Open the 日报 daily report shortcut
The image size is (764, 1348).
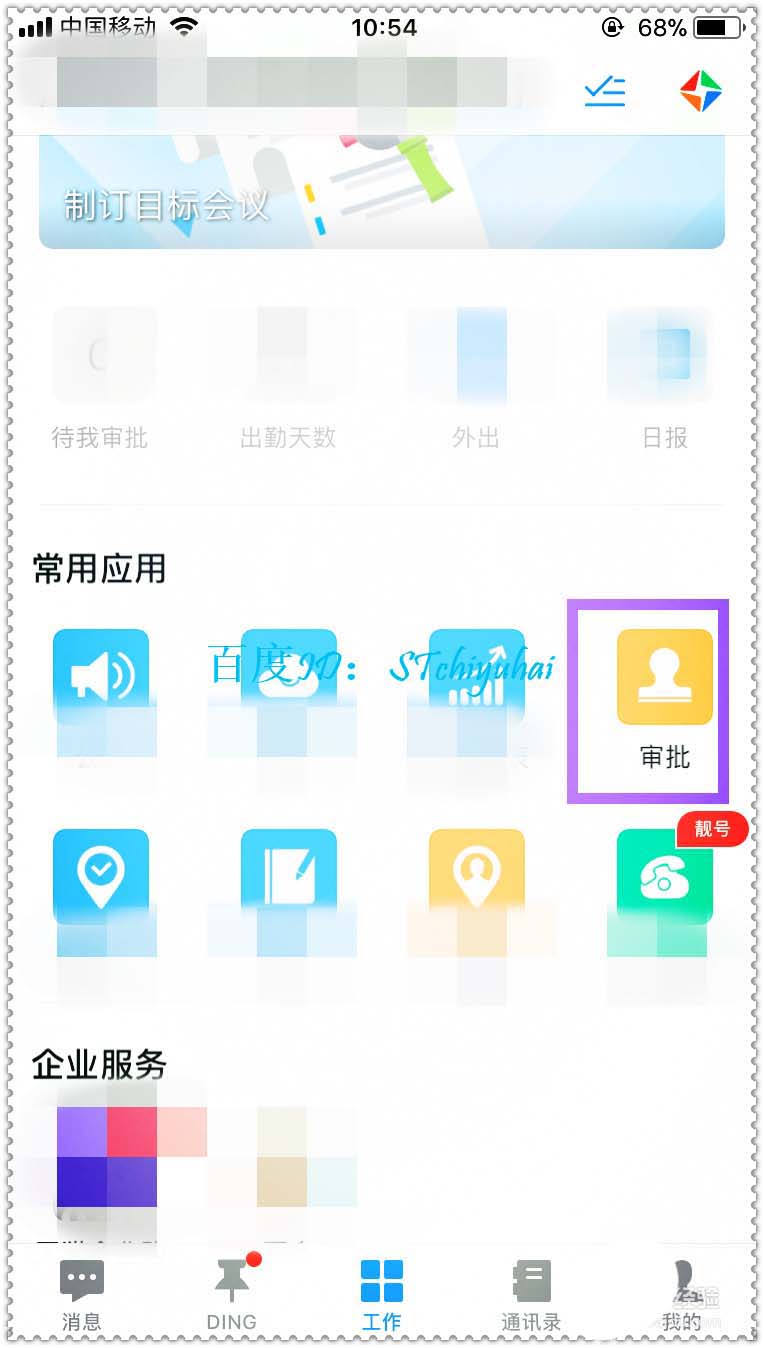coord(665,381)
